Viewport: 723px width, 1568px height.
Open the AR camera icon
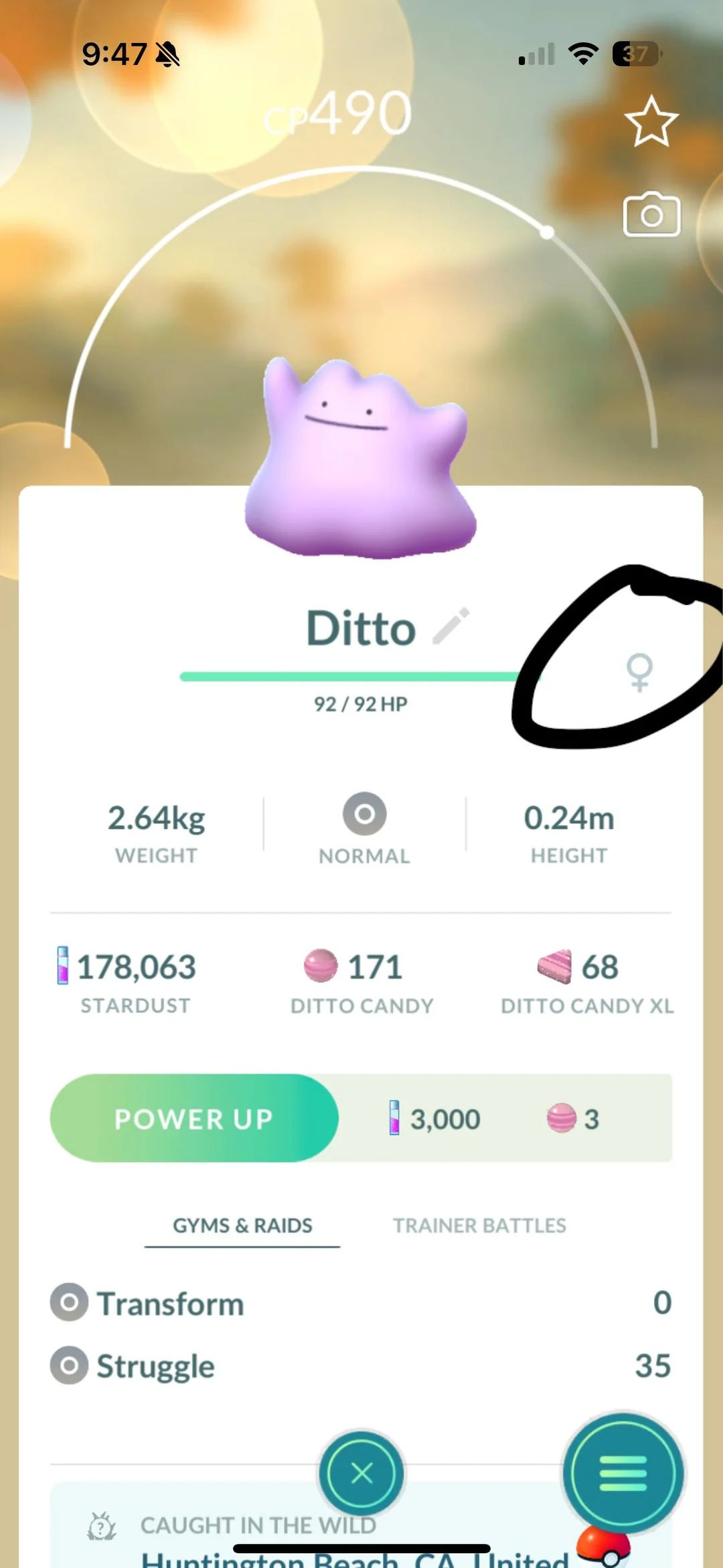pos(651,215)
